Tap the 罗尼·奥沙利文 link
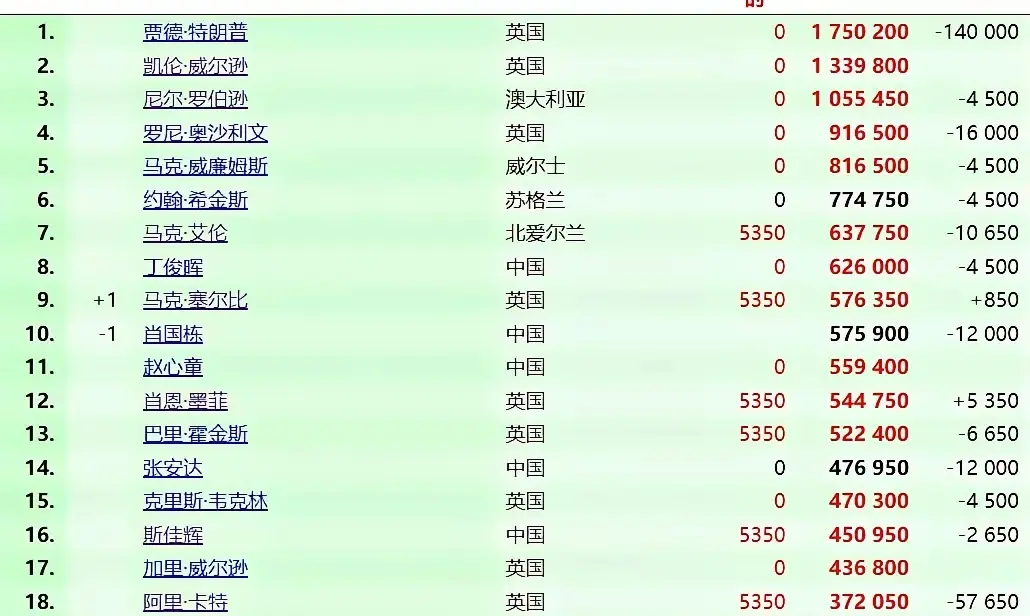 tap(205, 133)
